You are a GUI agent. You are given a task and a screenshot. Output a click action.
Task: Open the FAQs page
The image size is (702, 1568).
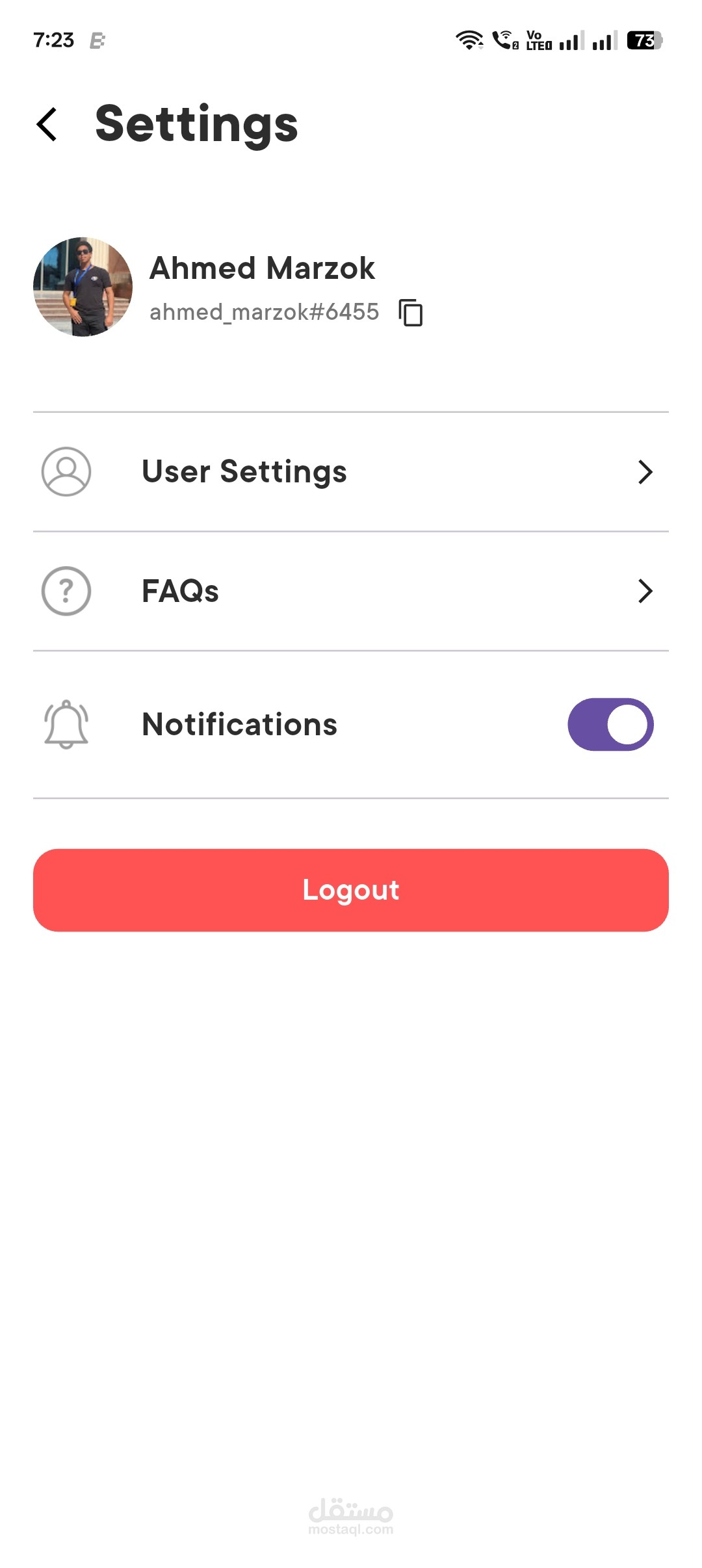tap(351, 591)
